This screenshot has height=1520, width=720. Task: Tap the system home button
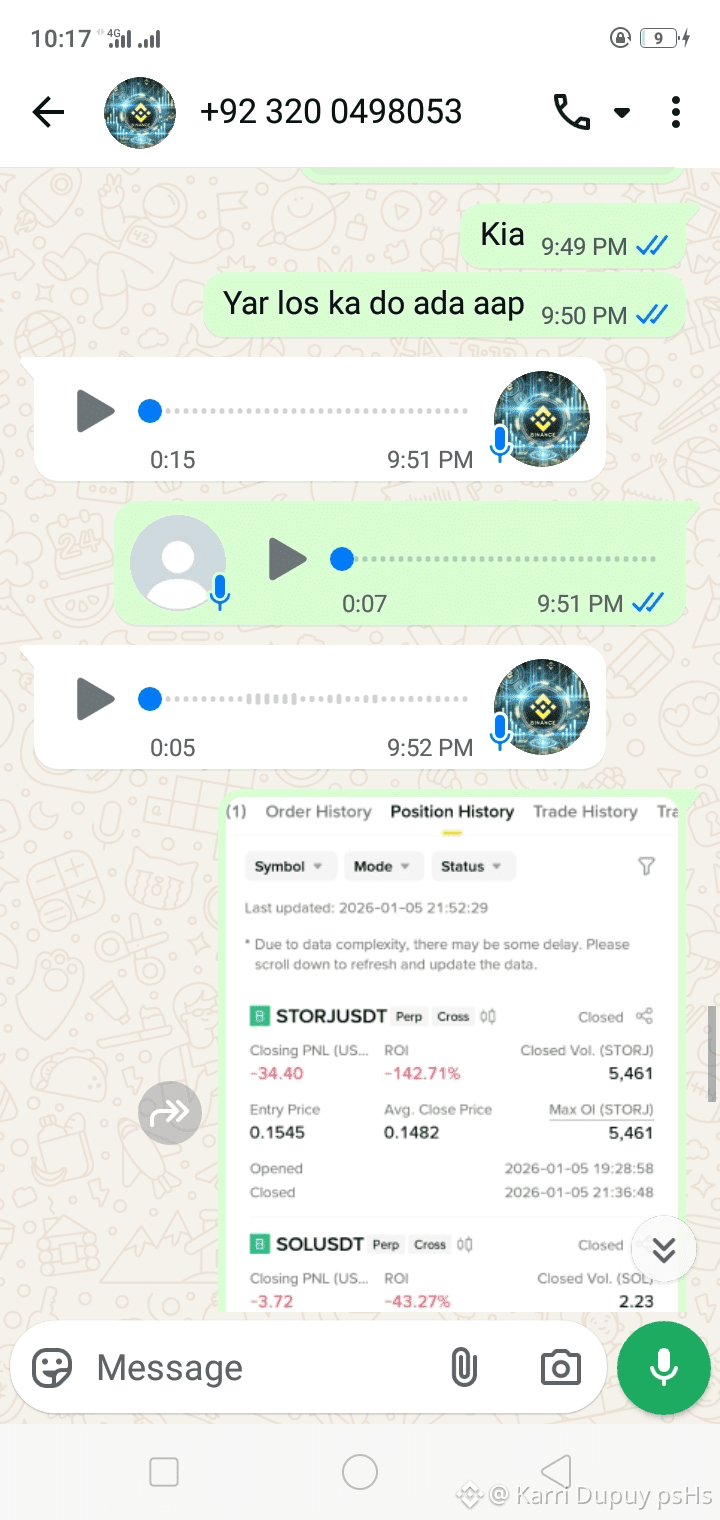[x=360, y=1472]
